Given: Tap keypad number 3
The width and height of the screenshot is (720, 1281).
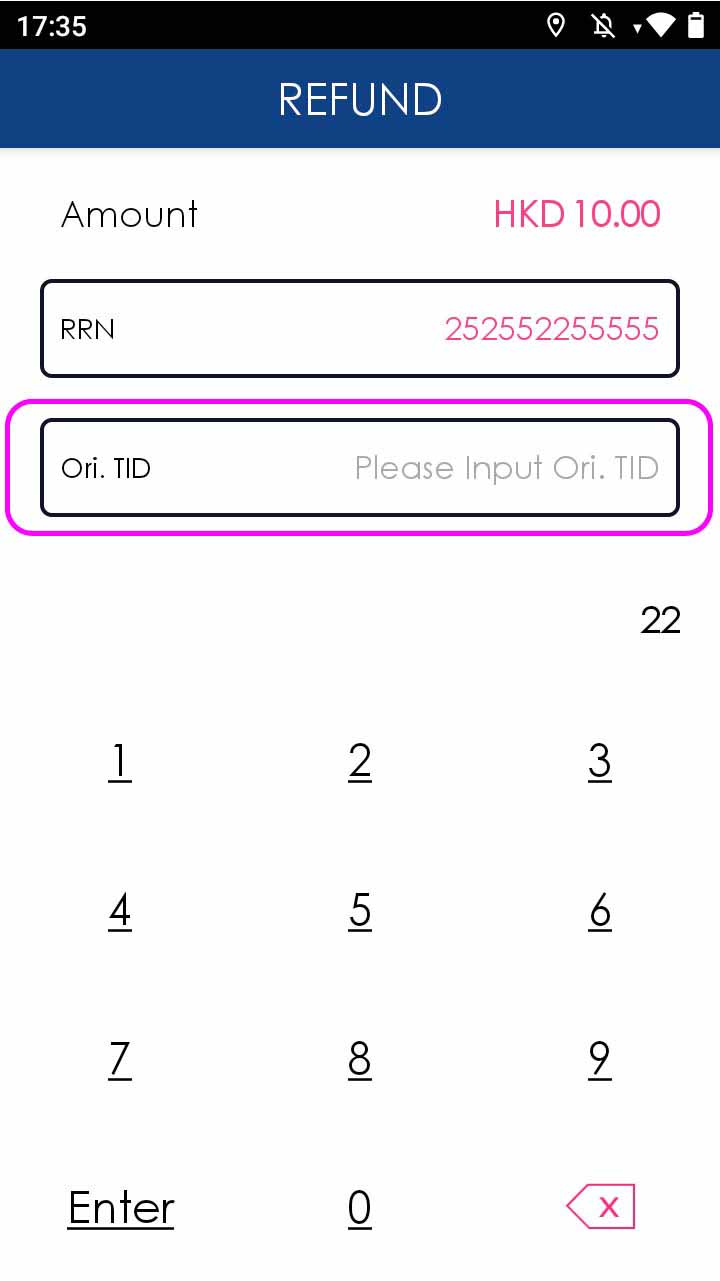Looking at the screenshot, I should (x=600, y=762).
